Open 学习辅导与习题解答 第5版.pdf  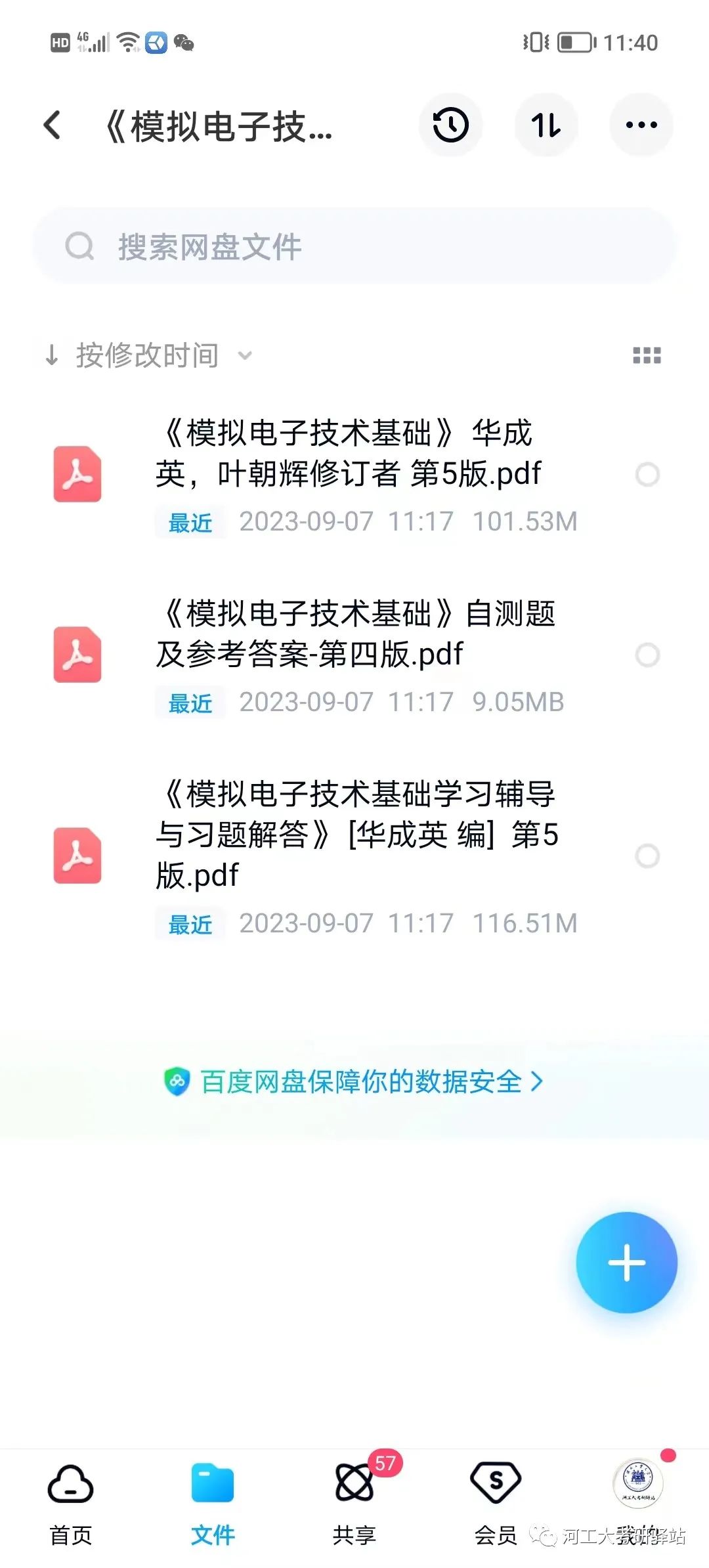[354, 856]
